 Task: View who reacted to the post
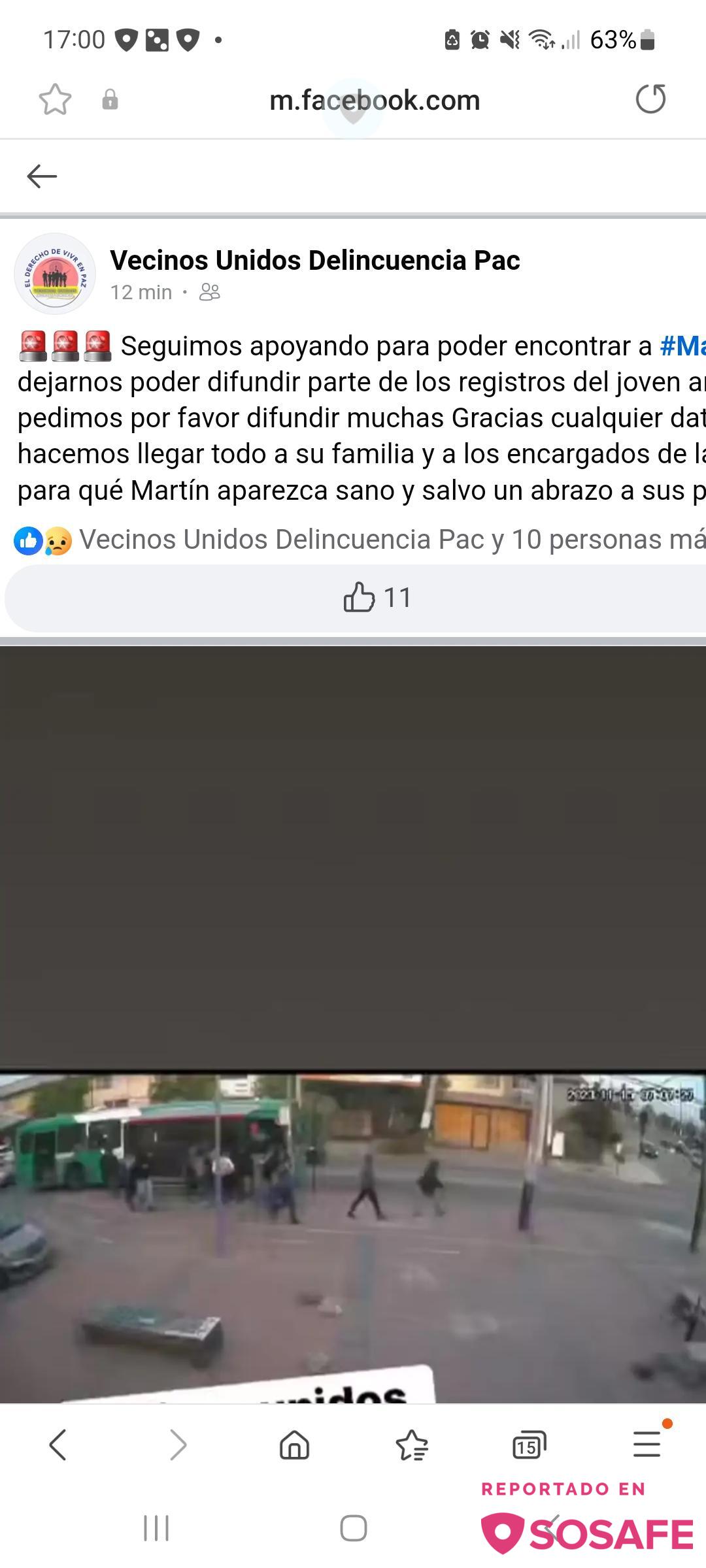coord(360,540)
